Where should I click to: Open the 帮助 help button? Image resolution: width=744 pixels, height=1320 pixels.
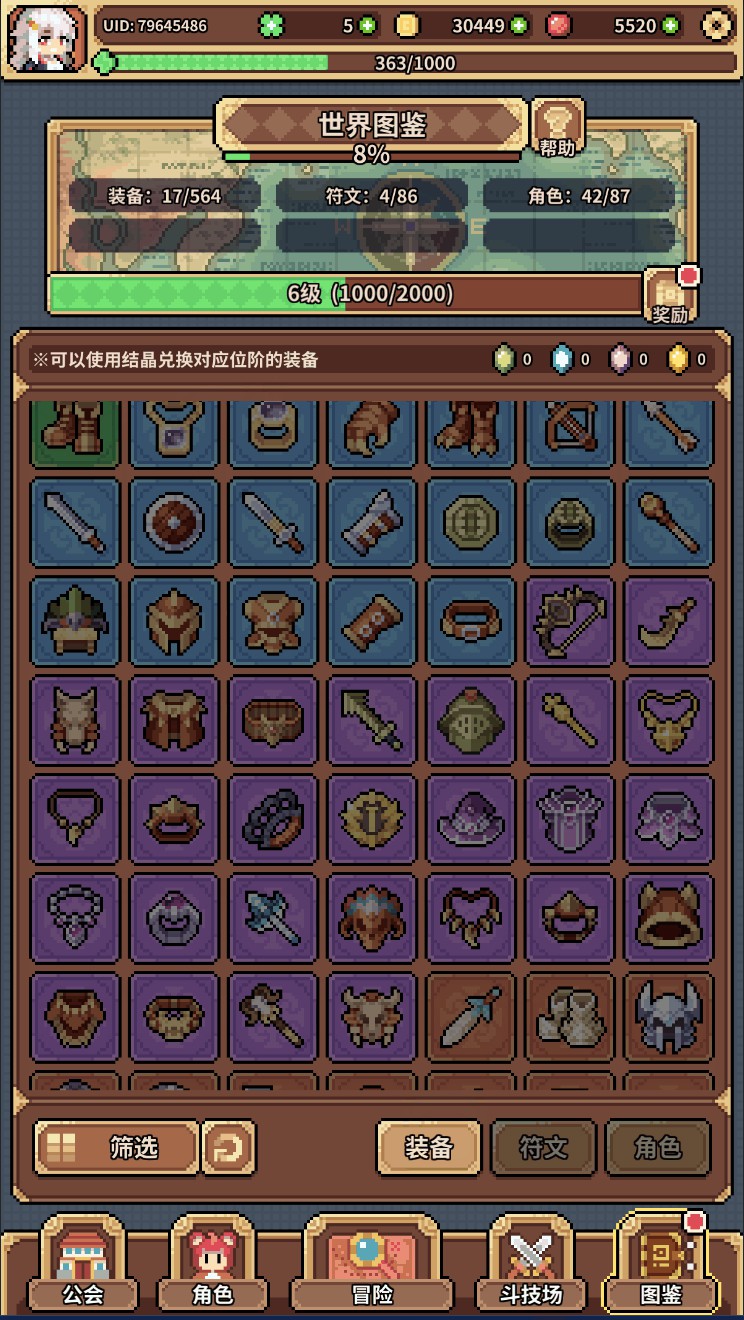pyautogui.click(x=558, y=128)
